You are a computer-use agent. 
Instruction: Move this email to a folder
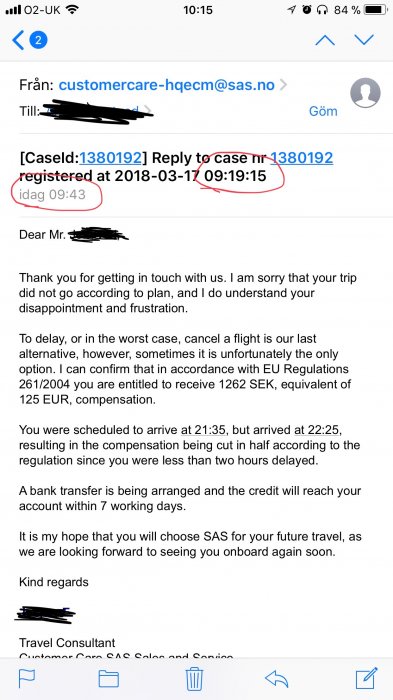pos(109,679)
